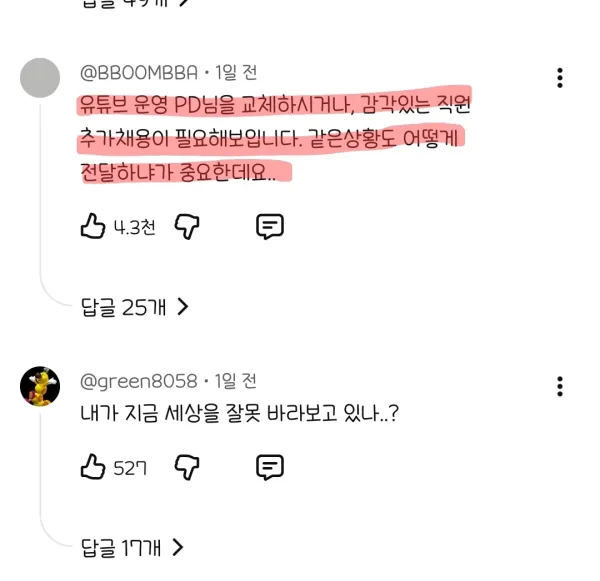View @BBOOMBBA's profile avatar
Screen dimensions: 600x581
pos(40,78)
